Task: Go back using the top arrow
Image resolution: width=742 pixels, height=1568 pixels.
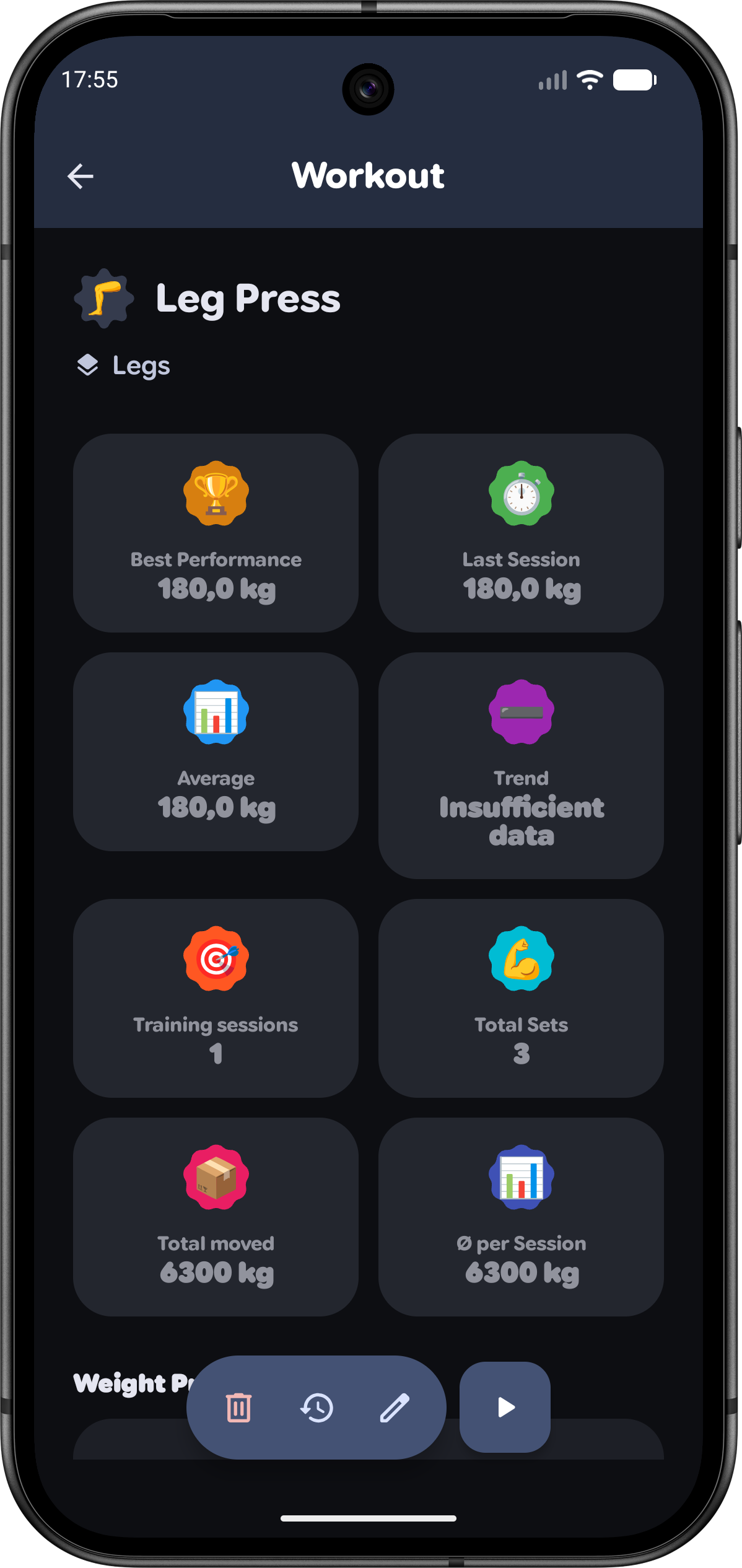Action: coord(81,177)
